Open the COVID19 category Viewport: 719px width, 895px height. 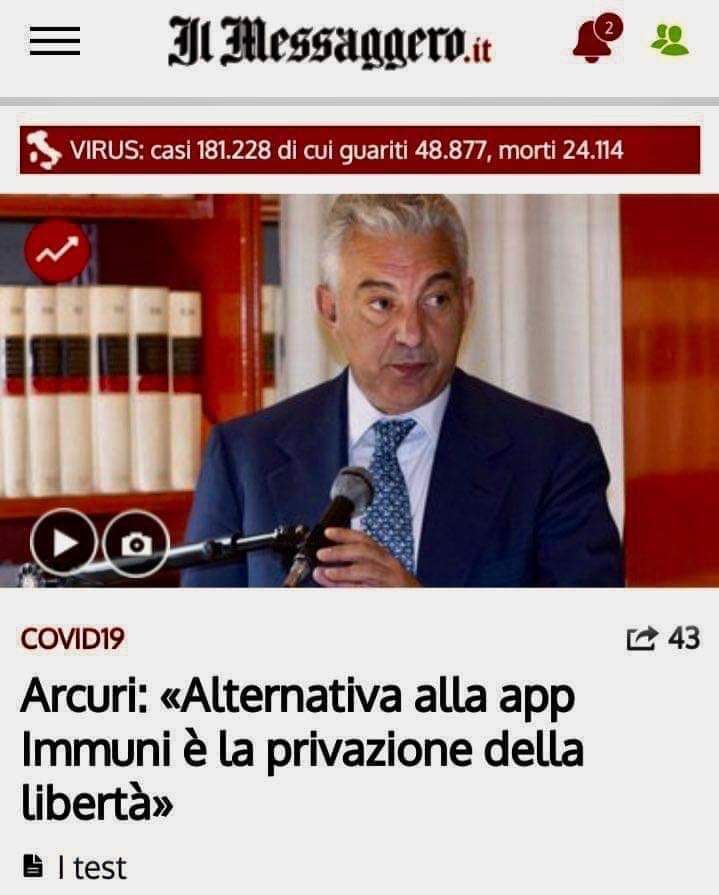click(73, 638)
